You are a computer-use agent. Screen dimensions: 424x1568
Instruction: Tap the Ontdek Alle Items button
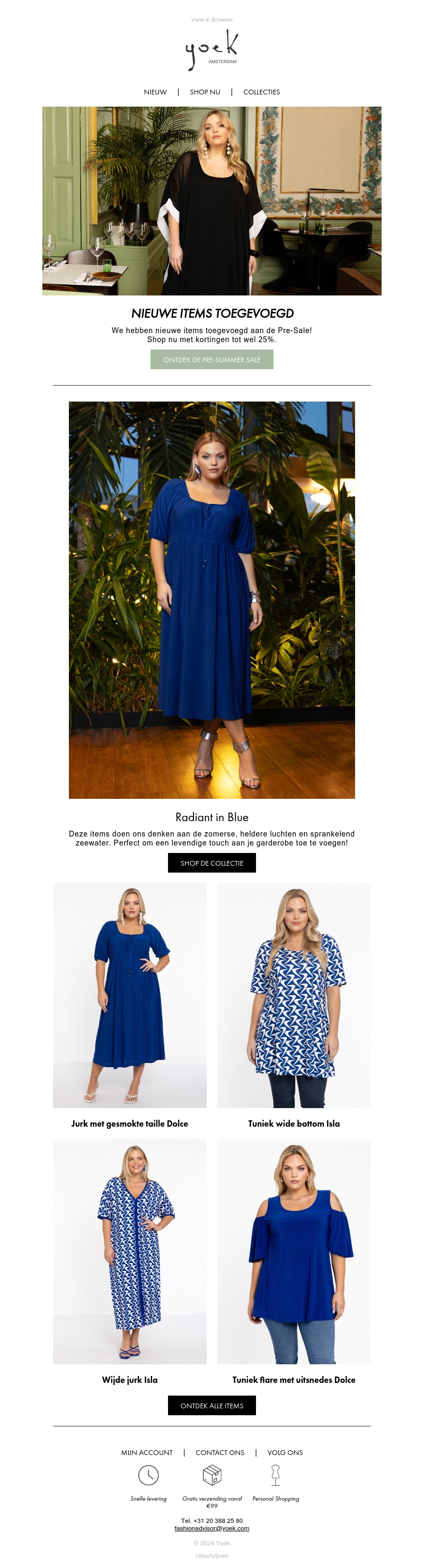211,1406
